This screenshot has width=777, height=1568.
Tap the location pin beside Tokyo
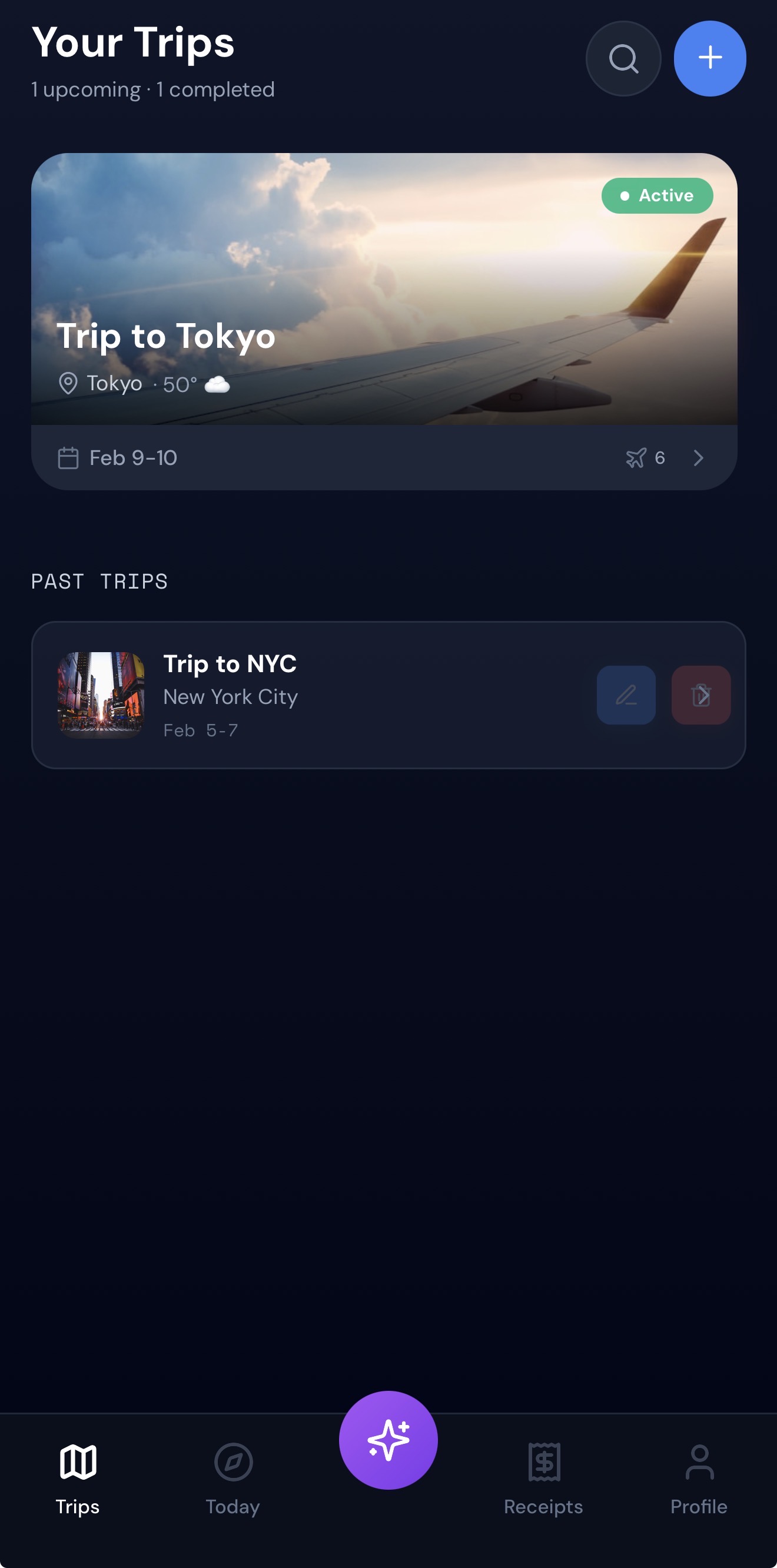67,384
